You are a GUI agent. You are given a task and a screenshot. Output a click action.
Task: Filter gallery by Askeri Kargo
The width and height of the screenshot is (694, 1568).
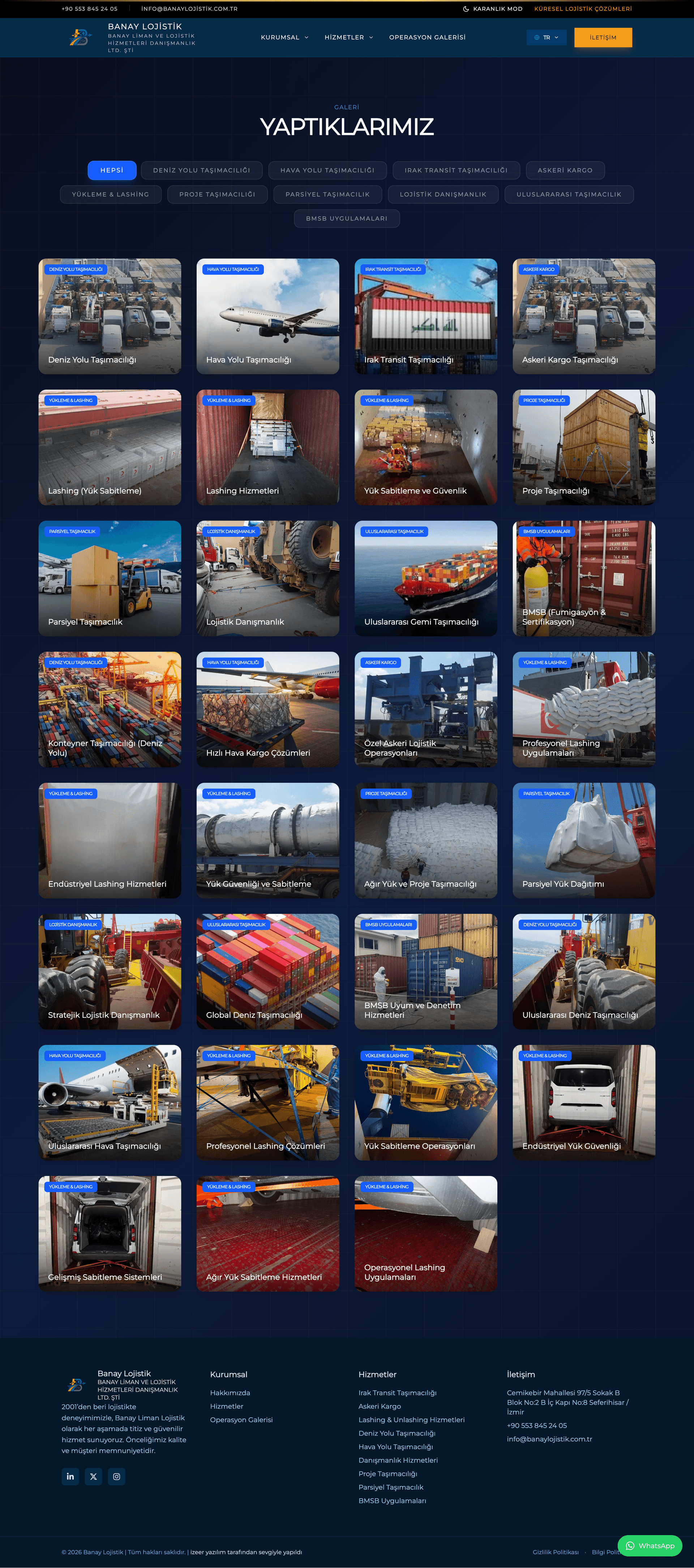tap(565, 171)
